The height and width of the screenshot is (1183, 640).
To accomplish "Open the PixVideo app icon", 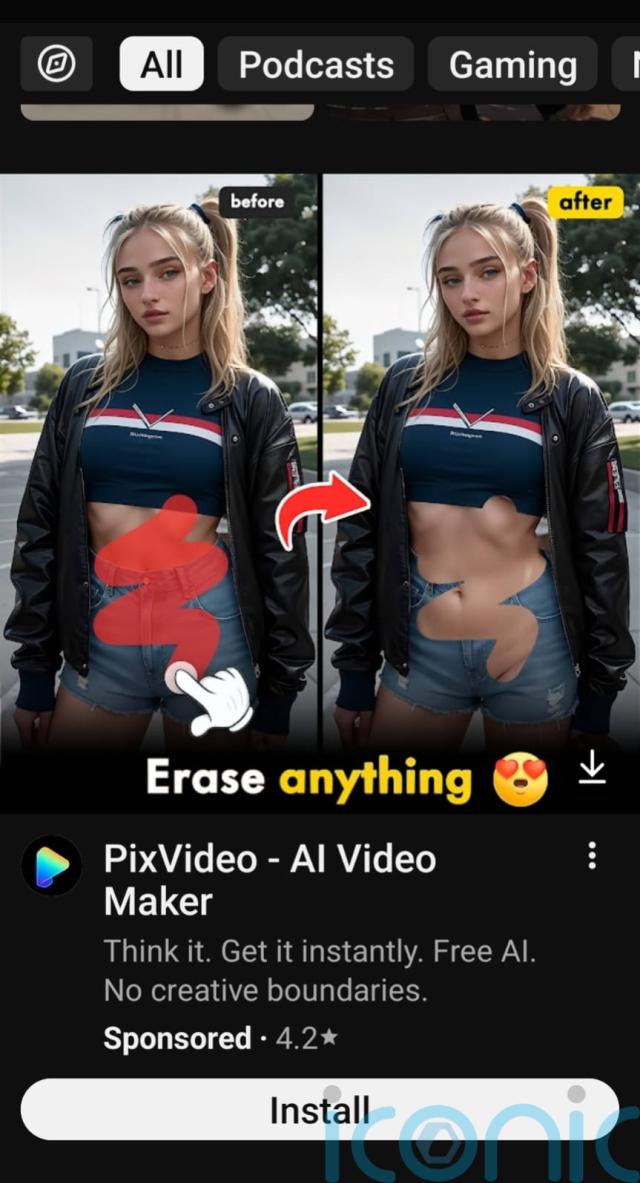I will point(51,865).
